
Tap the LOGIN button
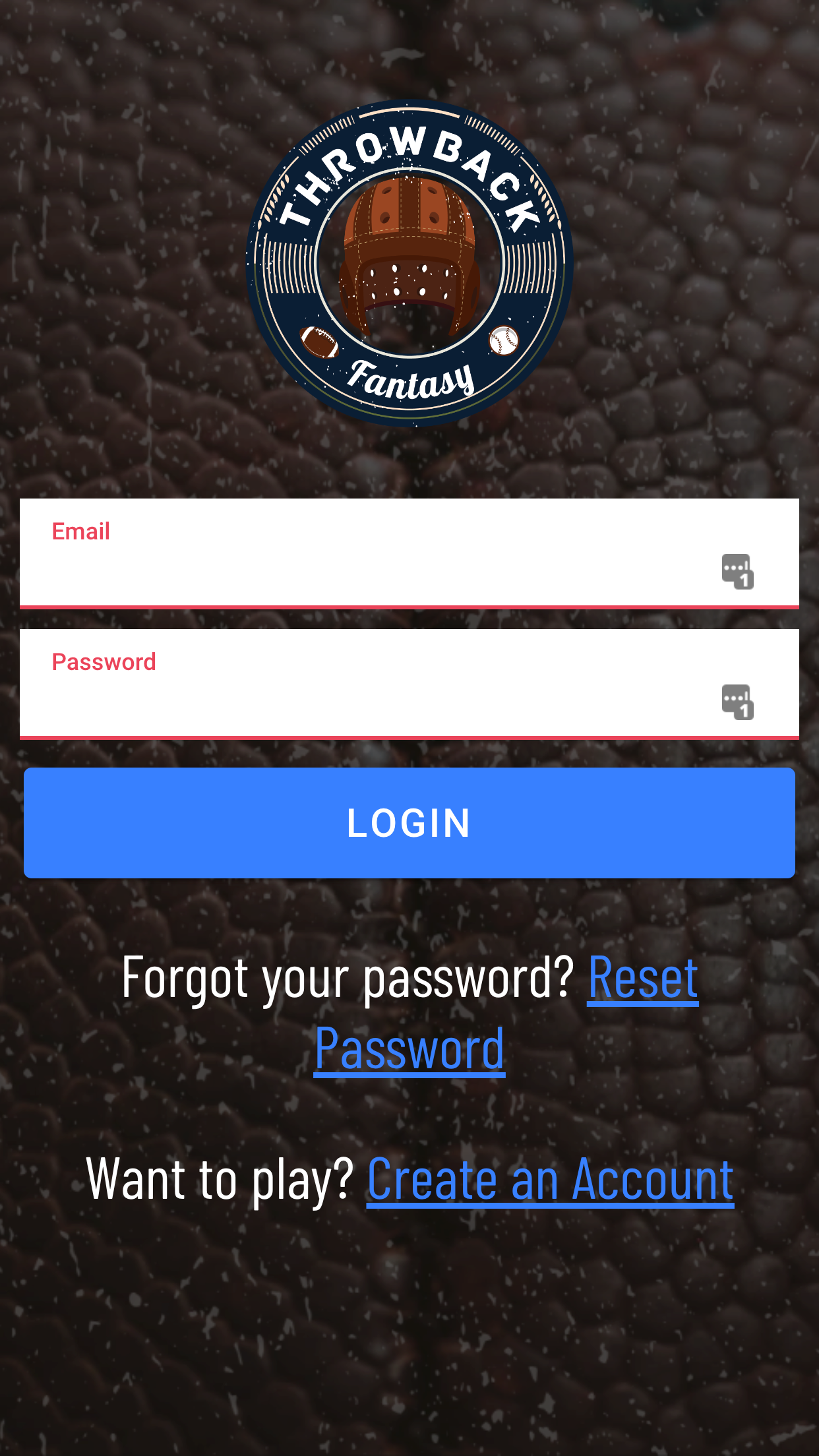(409, 822)
